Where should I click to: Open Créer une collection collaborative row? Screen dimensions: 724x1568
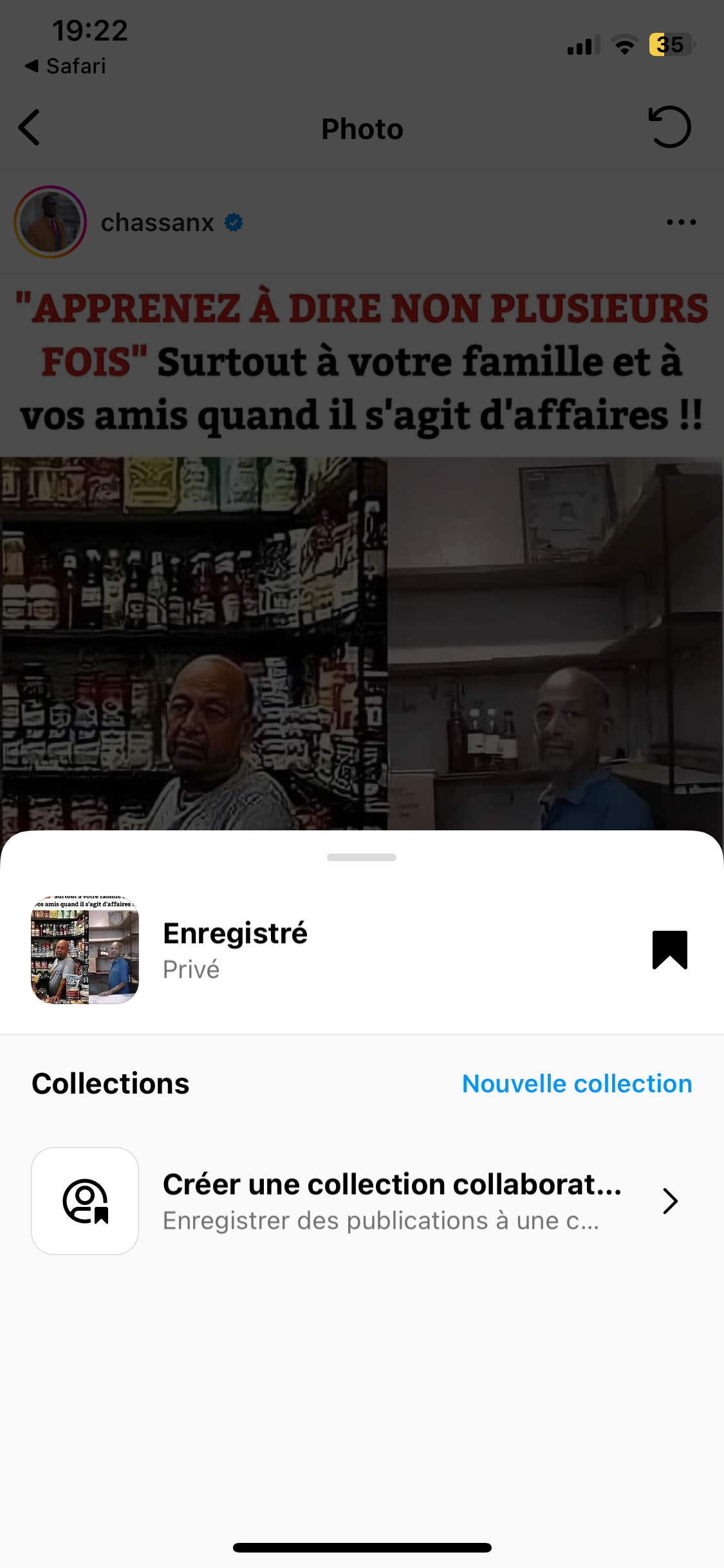point(360,1200)
